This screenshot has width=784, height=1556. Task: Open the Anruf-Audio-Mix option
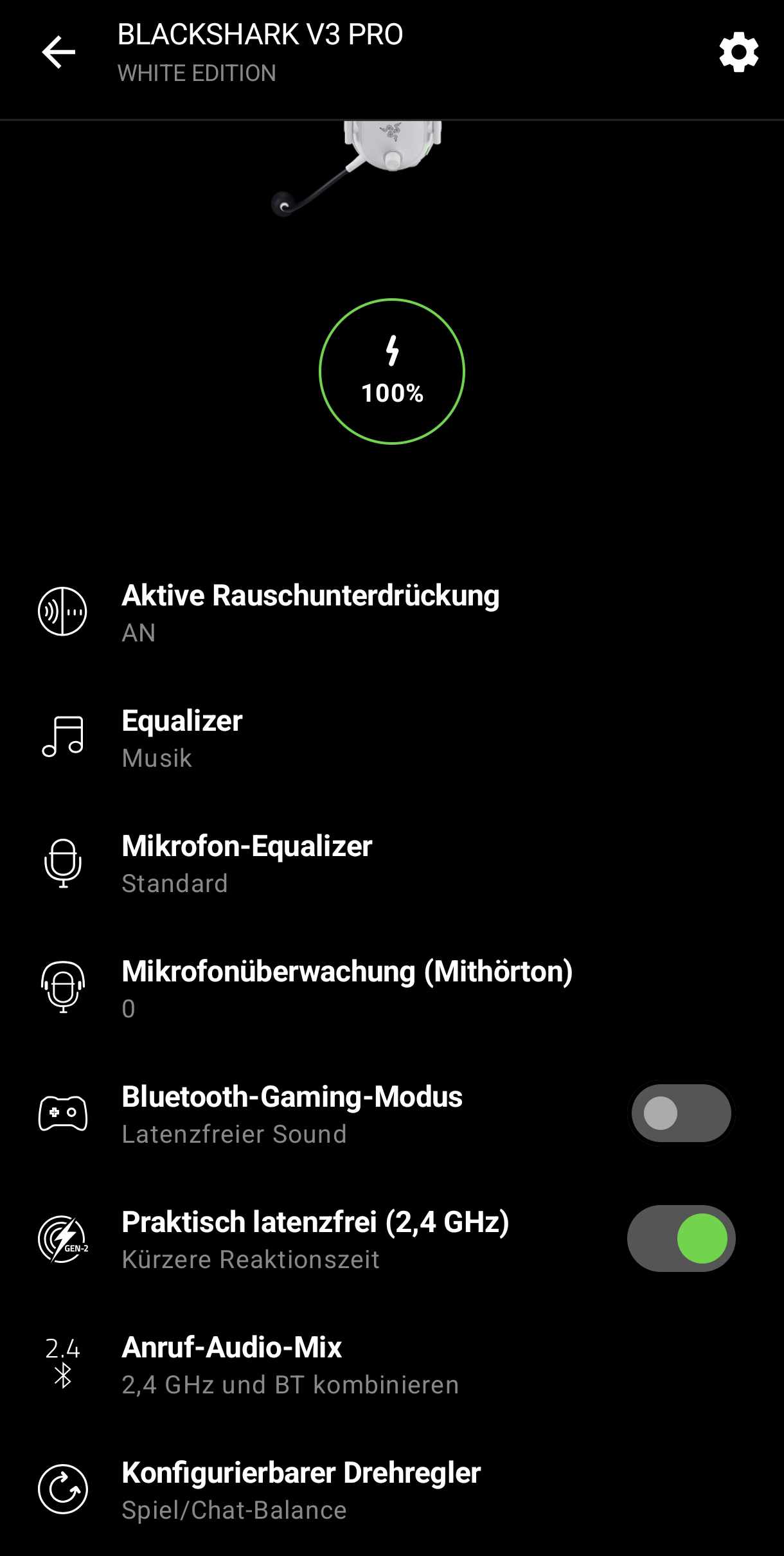(289, 1364)
